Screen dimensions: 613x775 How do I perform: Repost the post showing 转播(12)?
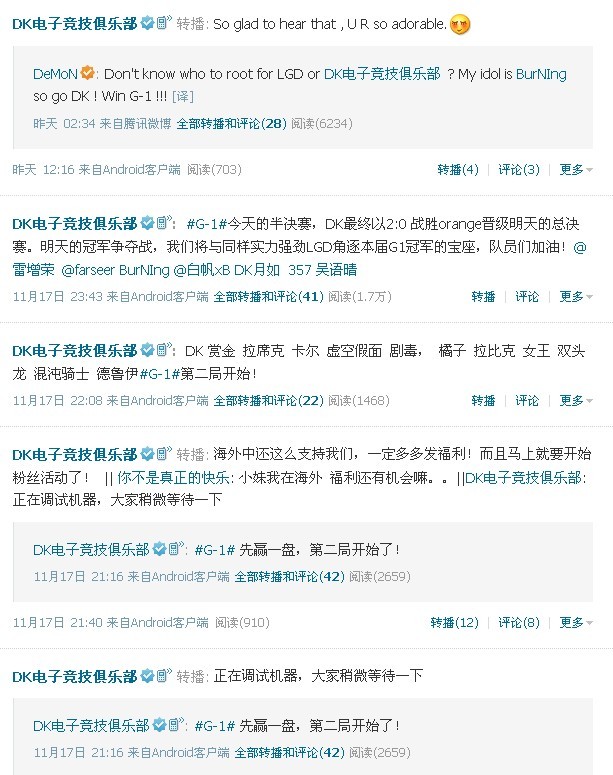[x=455, y=622]
